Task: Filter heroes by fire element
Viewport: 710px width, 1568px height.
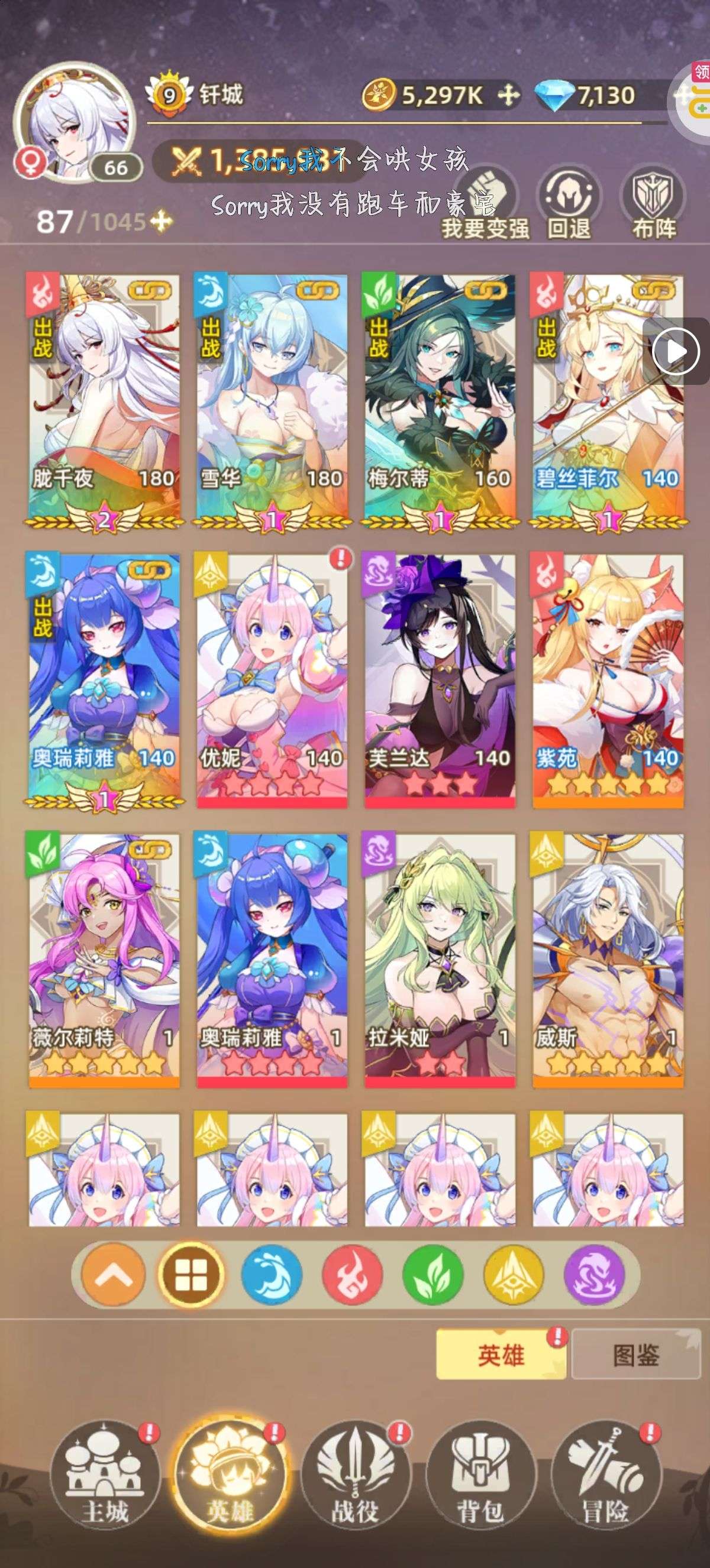Action: (x=352, y=1275)
